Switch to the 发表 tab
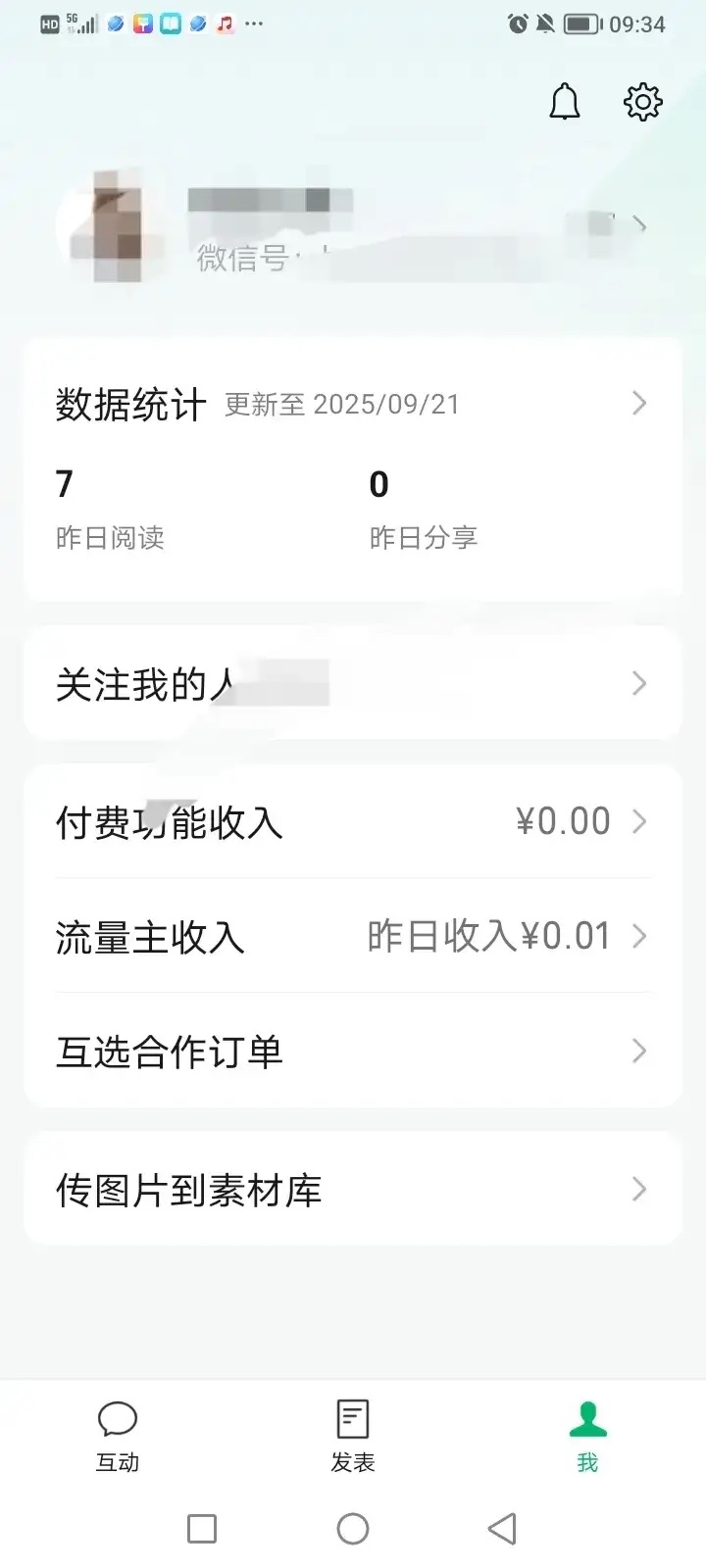Viewport: 706px width, 1568px height. point(353,1436)
